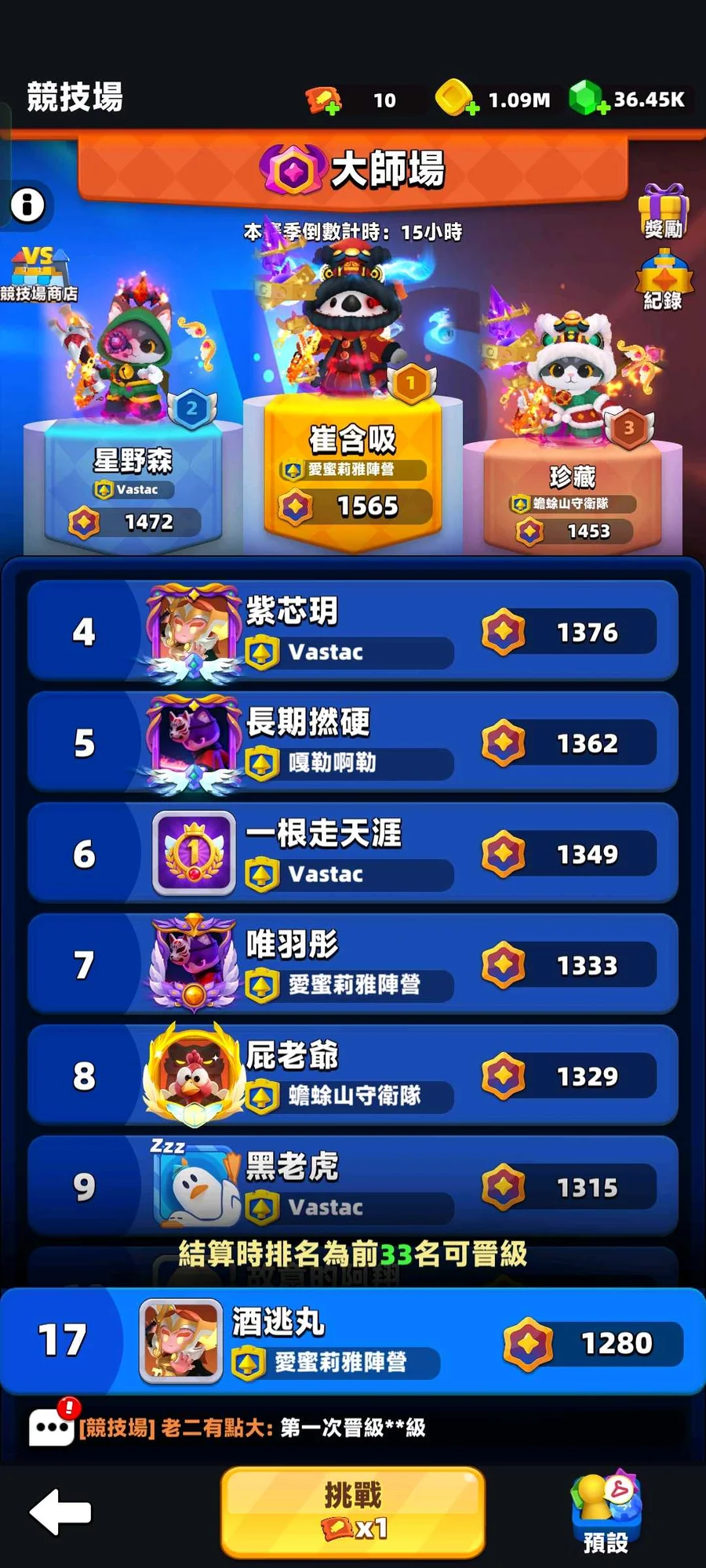Screen dimensions: 706x1568
Task: Open rank 7 player 唯羽彤
Action: (x=353, y=964)
